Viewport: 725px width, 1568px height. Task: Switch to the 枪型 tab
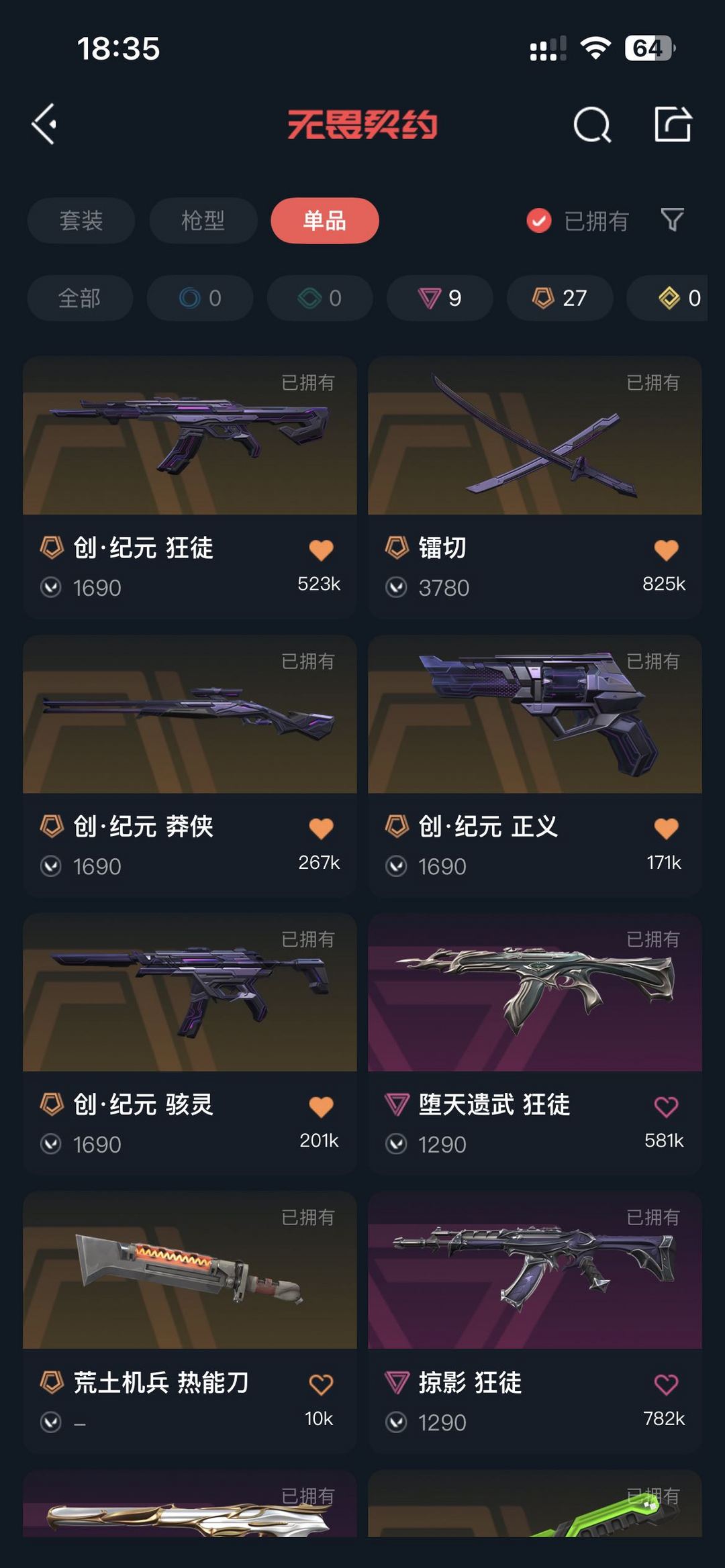click(x=203, y=220)
